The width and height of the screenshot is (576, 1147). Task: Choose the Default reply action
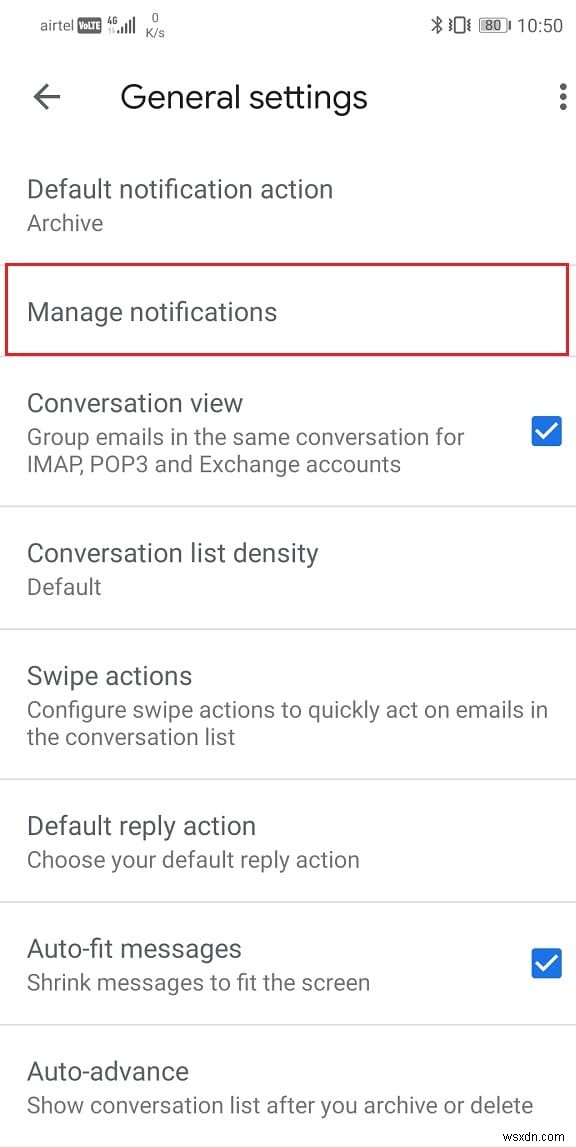(288, 841)
